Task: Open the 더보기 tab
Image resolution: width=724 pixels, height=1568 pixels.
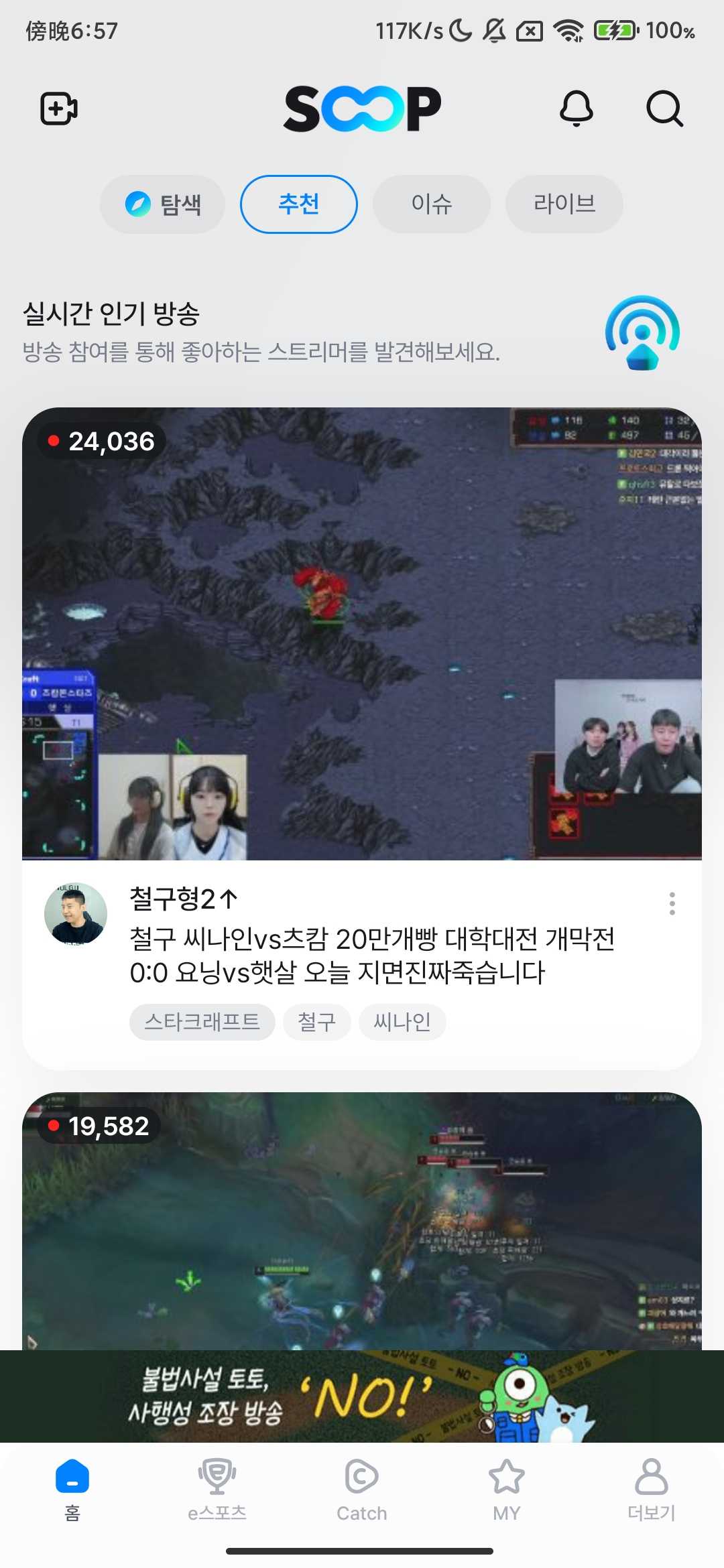Action: [652, 1489]
